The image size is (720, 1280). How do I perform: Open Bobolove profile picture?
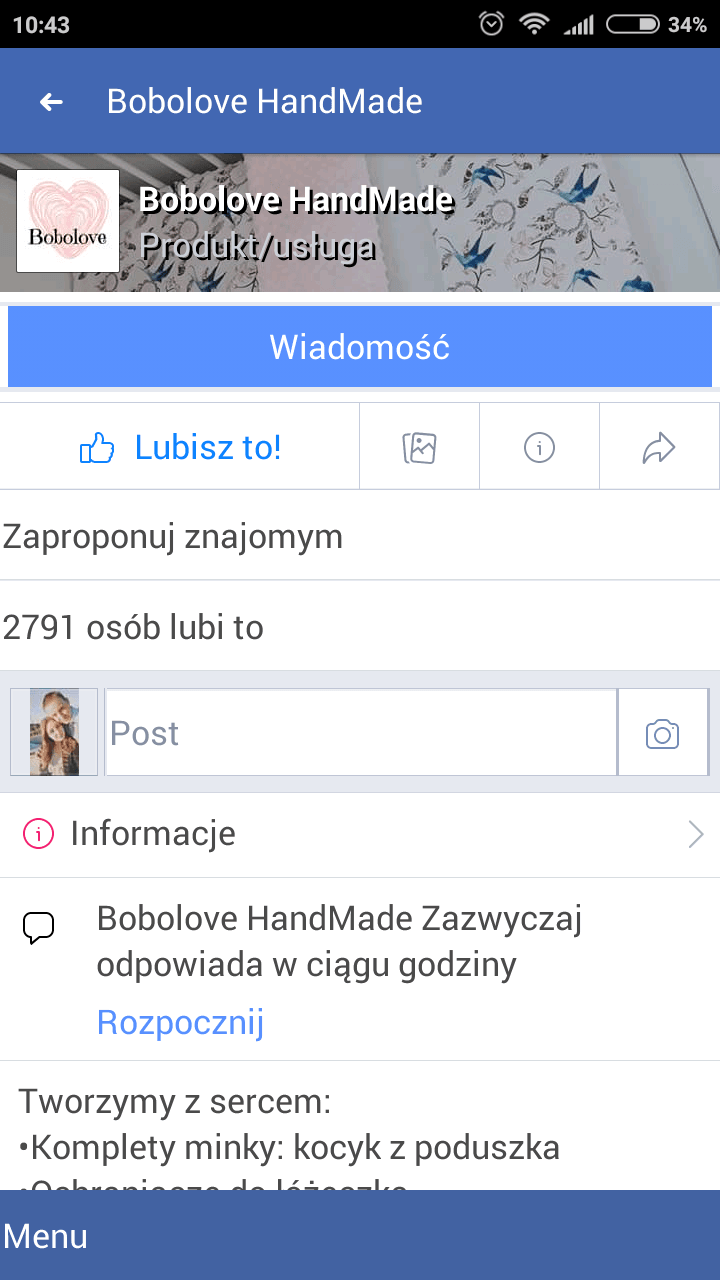click(68, 221)
